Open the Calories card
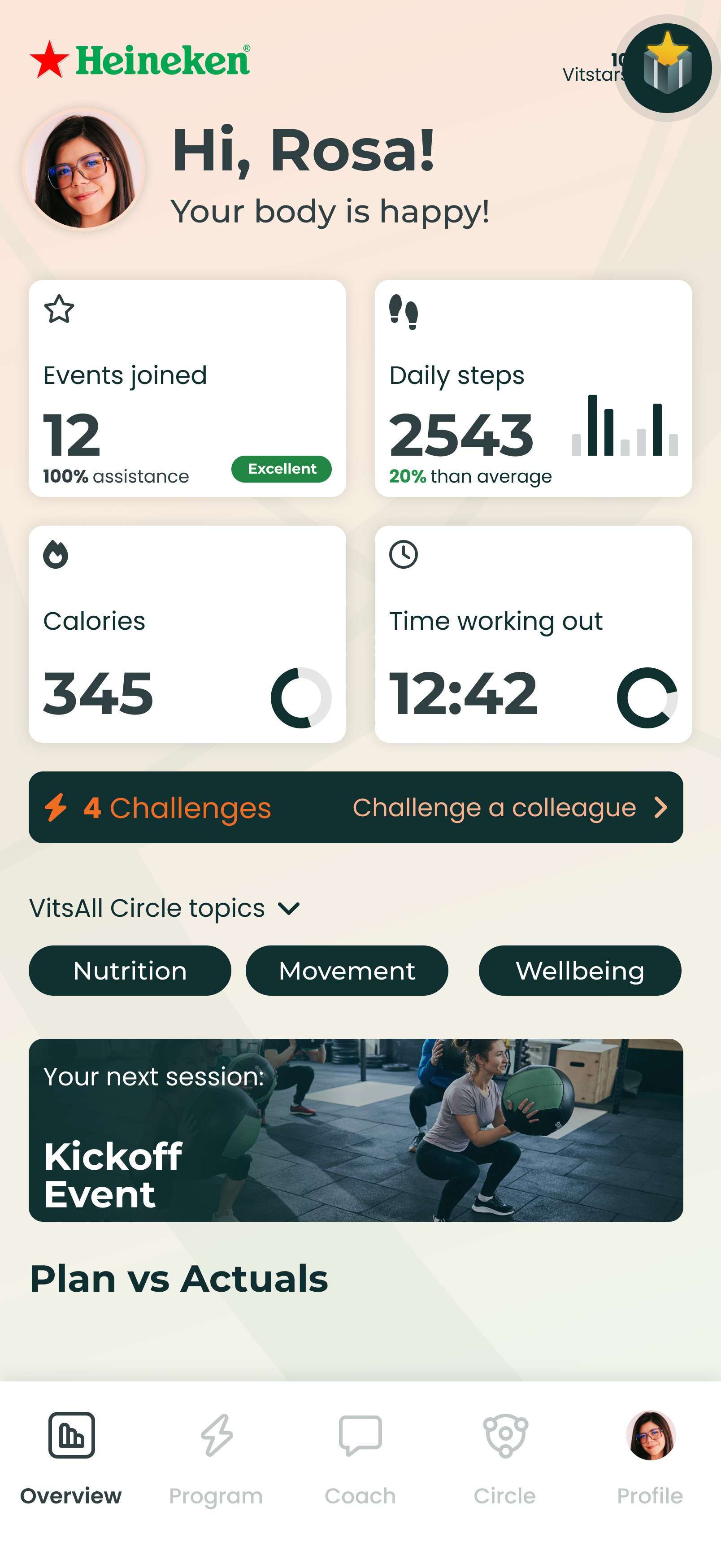This screenshot has height=1568, width=721. tap(187, 634)
